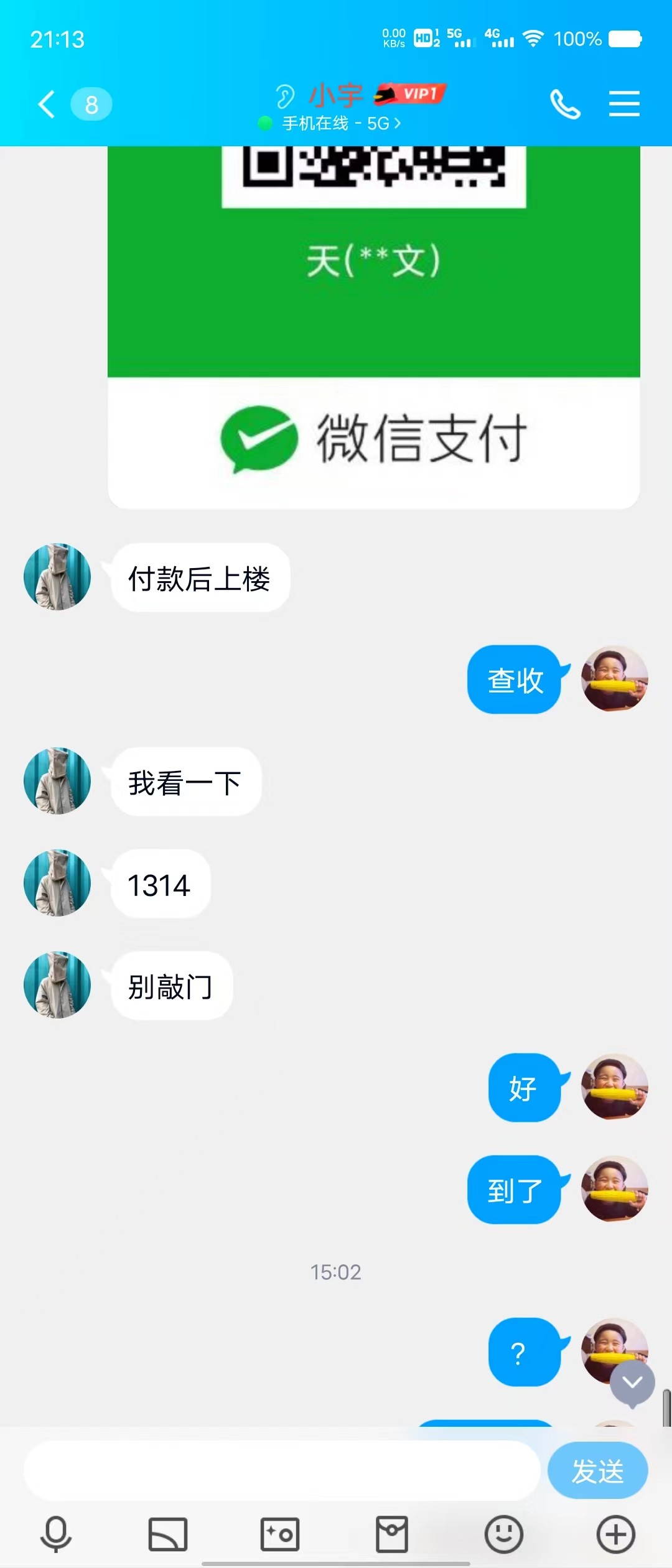Open the red packet option
The height and width of the screenshot is (1568, 672).
392,1534
